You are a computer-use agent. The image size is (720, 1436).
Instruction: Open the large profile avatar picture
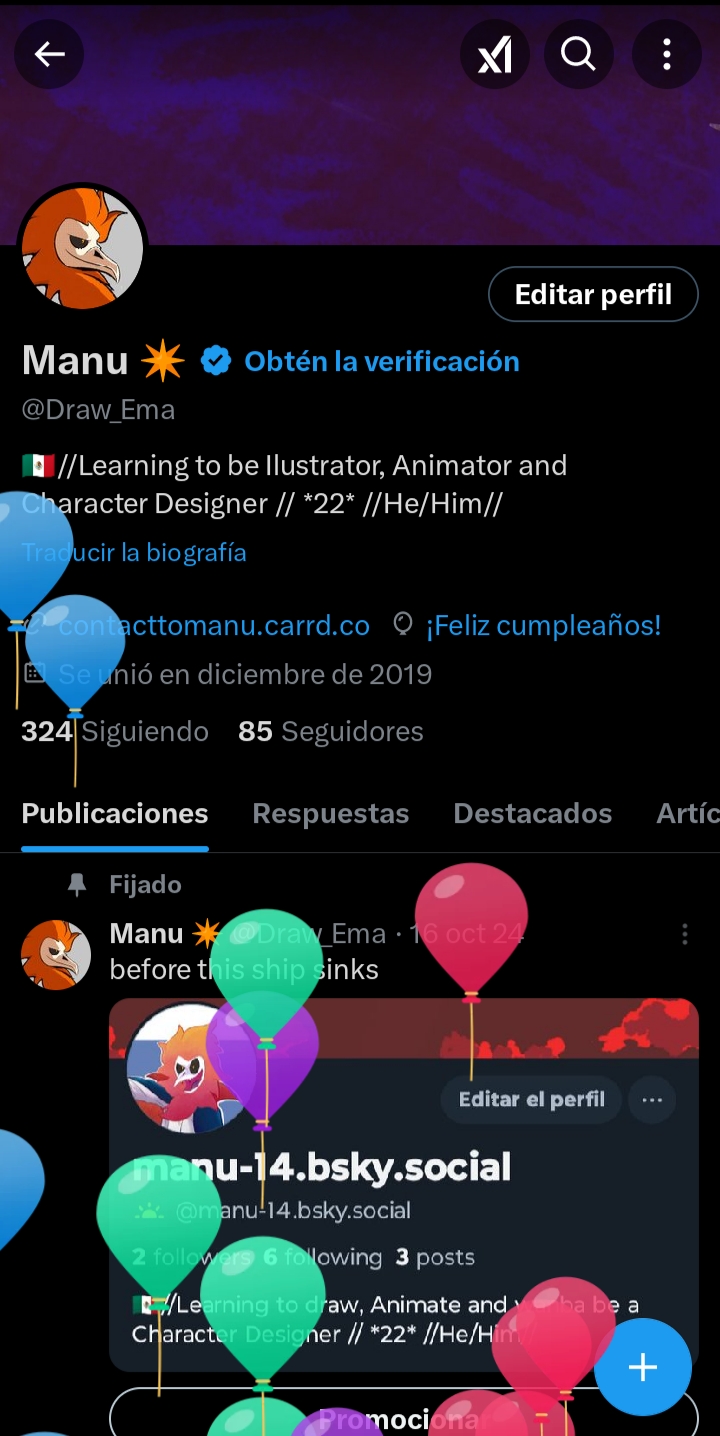[83, 248]
